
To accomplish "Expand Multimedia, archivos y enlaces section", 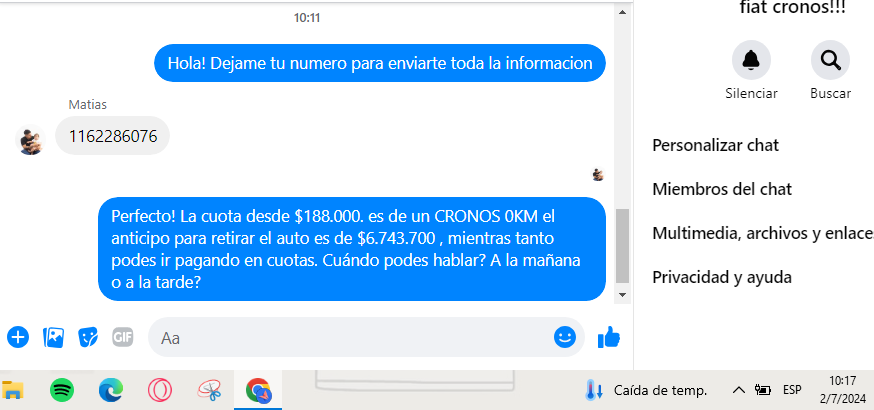I will [x=762, y=233].
